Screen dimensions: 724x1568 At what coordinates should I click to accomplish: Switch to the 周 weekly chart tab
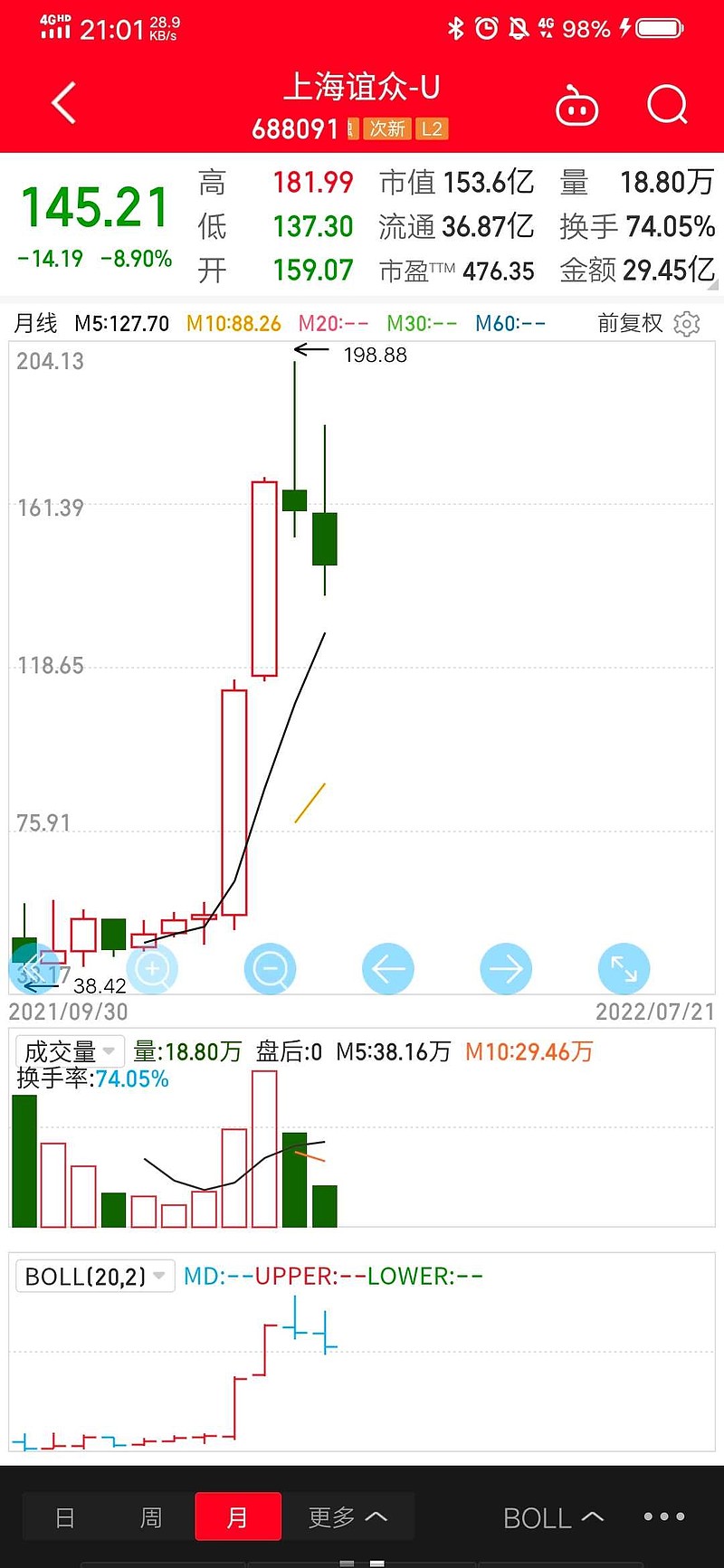point(151,1516)
